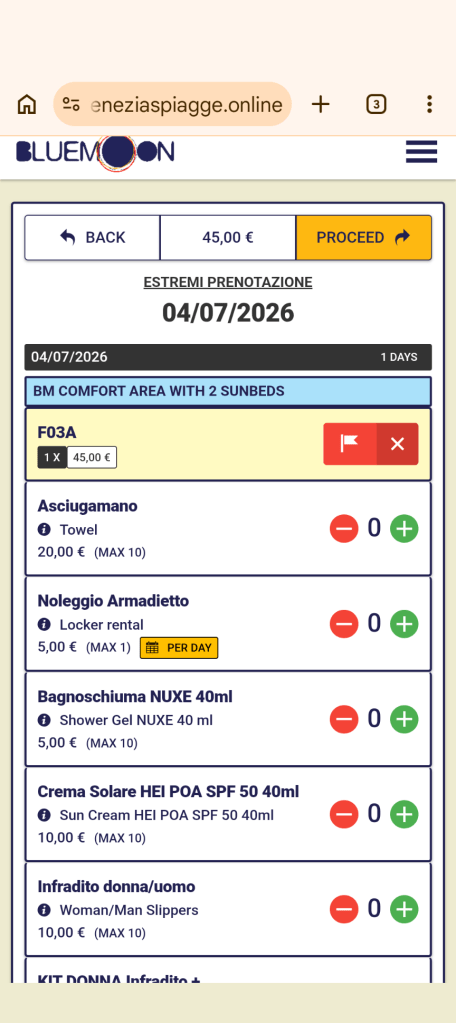Add a Noleggio Armadietto locker rental
Screen dimensions: 456x1023
(x=404, y=624)
